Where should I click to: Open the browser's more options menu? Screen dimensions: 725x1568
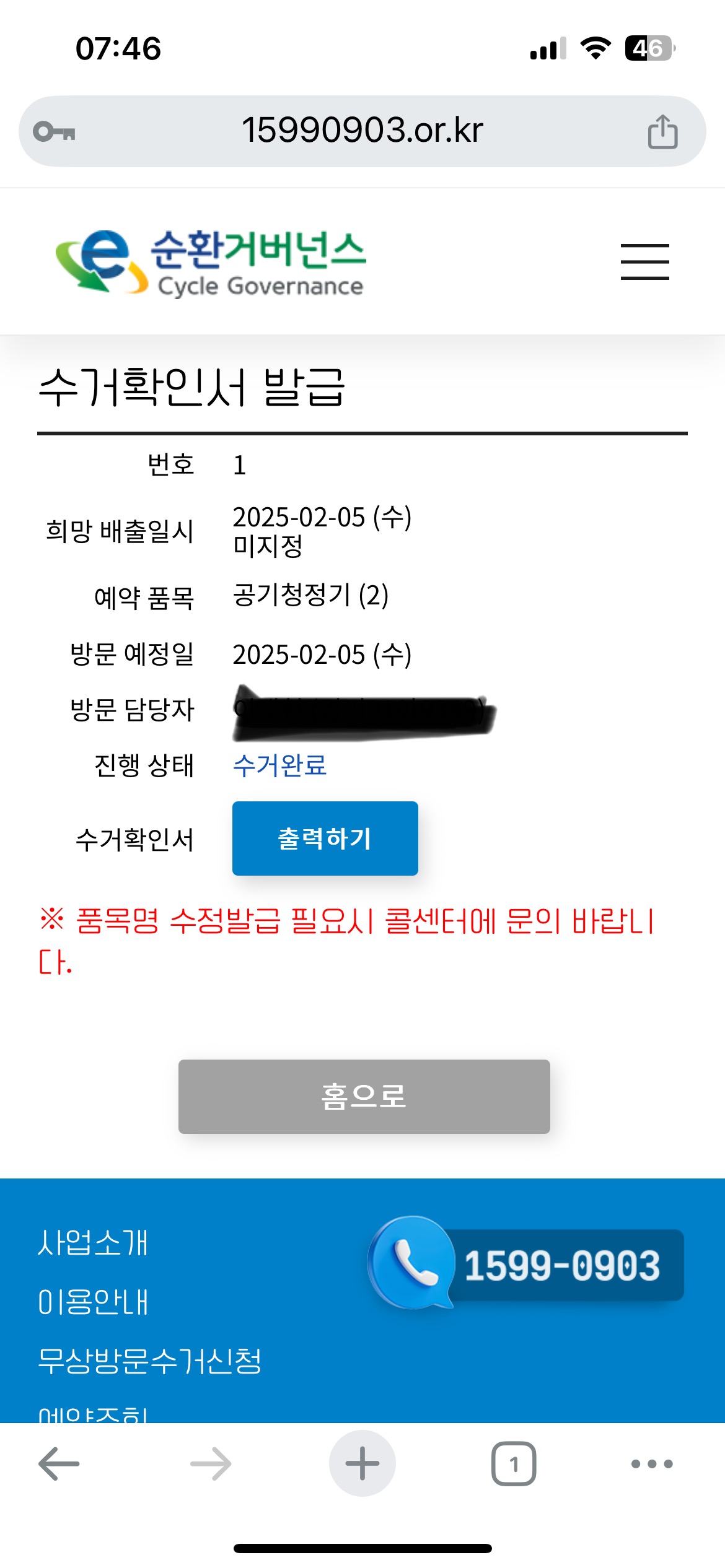[652, 1464]
